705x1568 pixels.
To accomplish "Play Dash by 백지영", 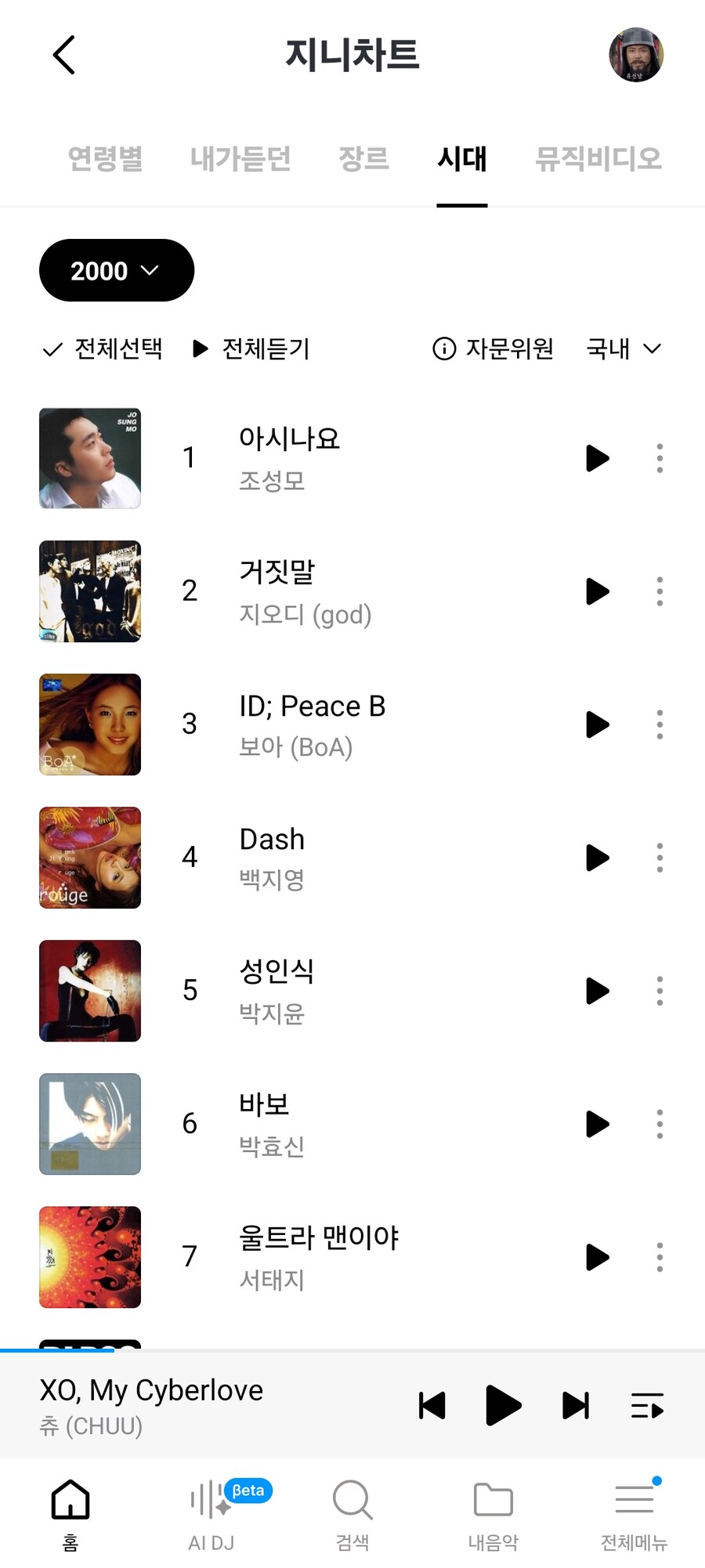I will pos(597,858).
